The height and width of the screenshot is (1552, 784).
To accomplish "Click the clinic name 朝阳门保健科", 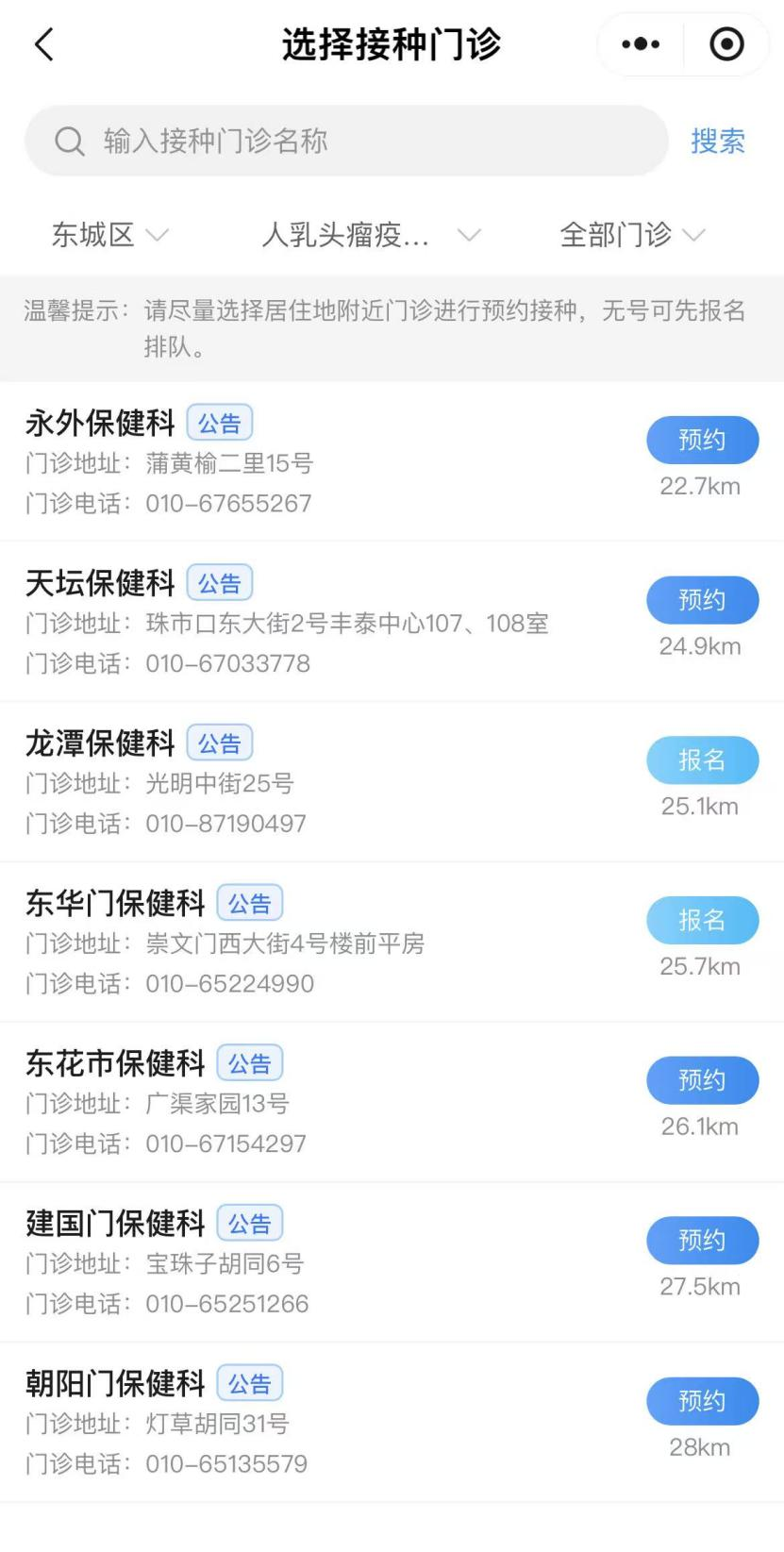I will [113, 1383].
